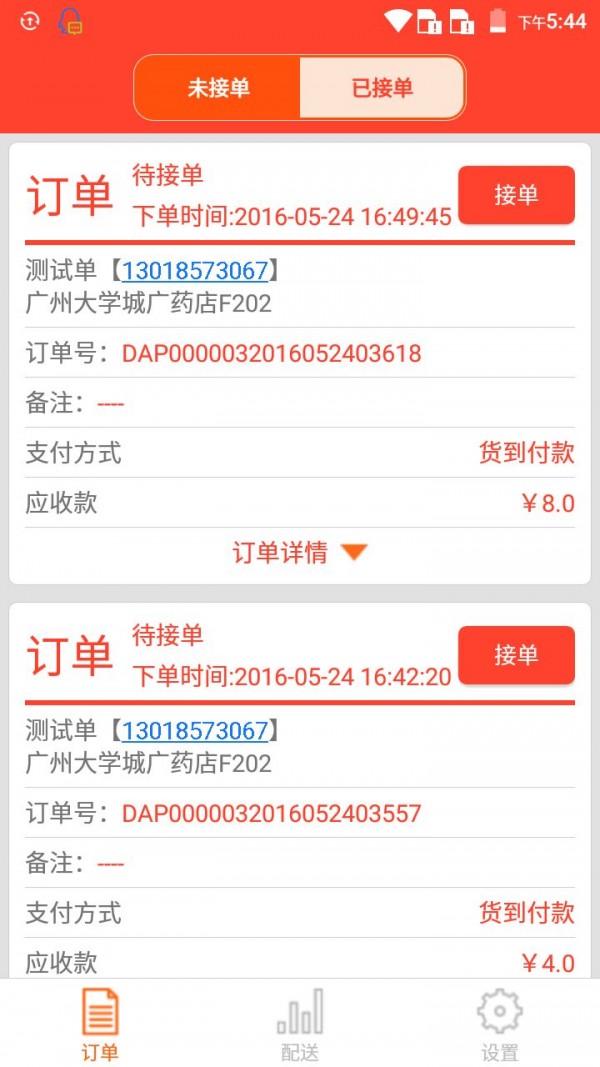Call 13018573067 on the 16:49:45 order
Viewport: 600px width, 1067px height.
pos(195,271)
